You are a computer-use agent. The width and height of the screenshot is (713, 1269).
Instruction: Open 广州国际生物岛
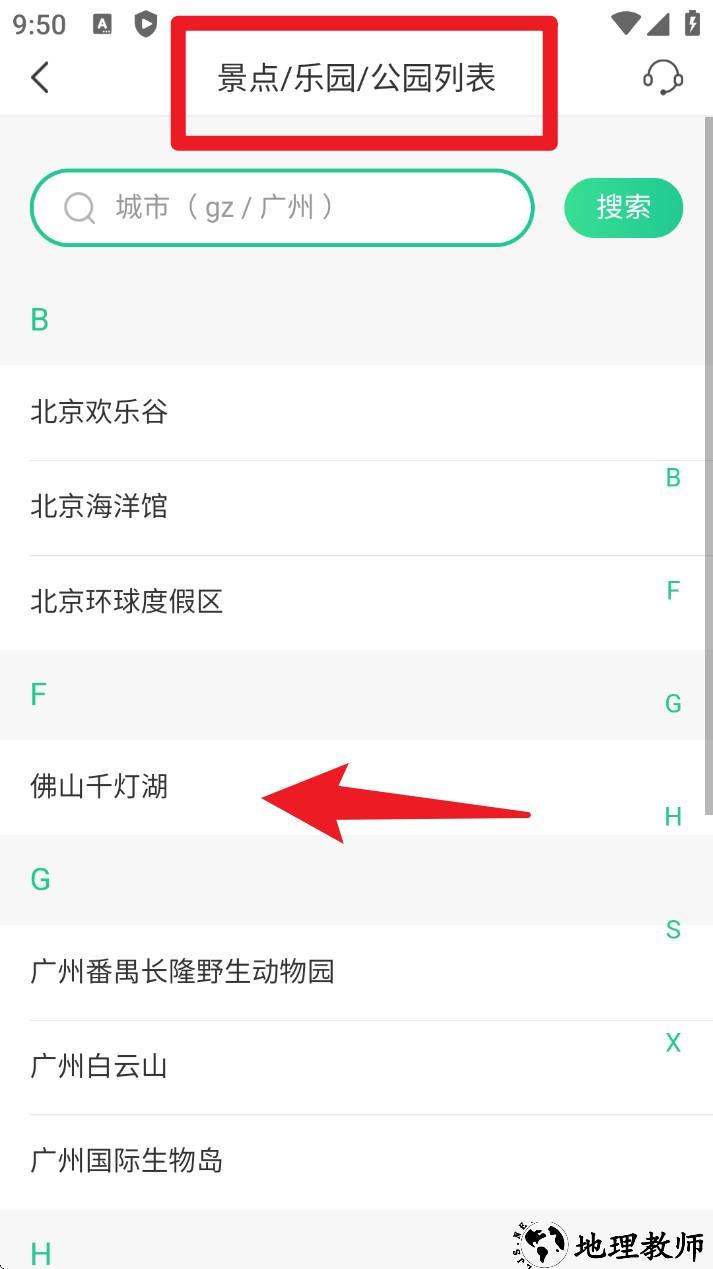[126, 1161]
